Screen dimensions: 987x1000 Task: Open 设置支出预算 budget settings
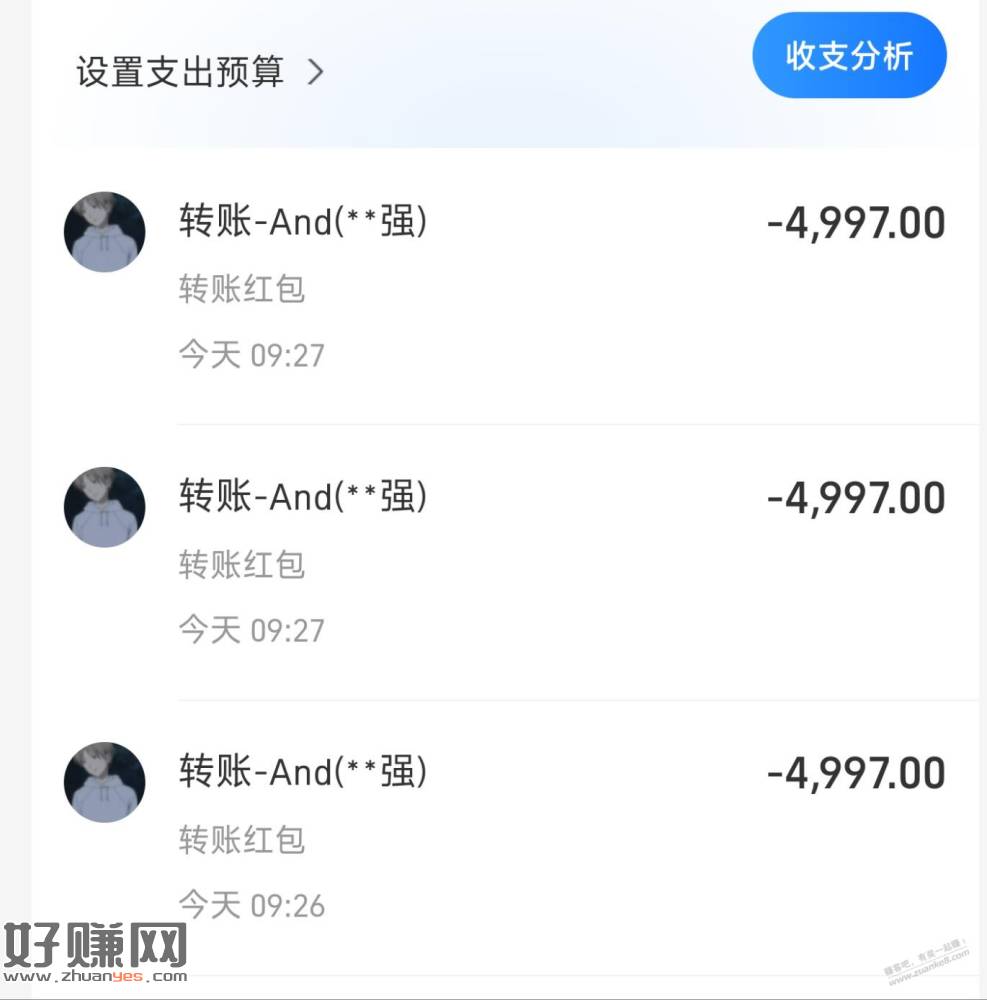click(x=200, y=73)
